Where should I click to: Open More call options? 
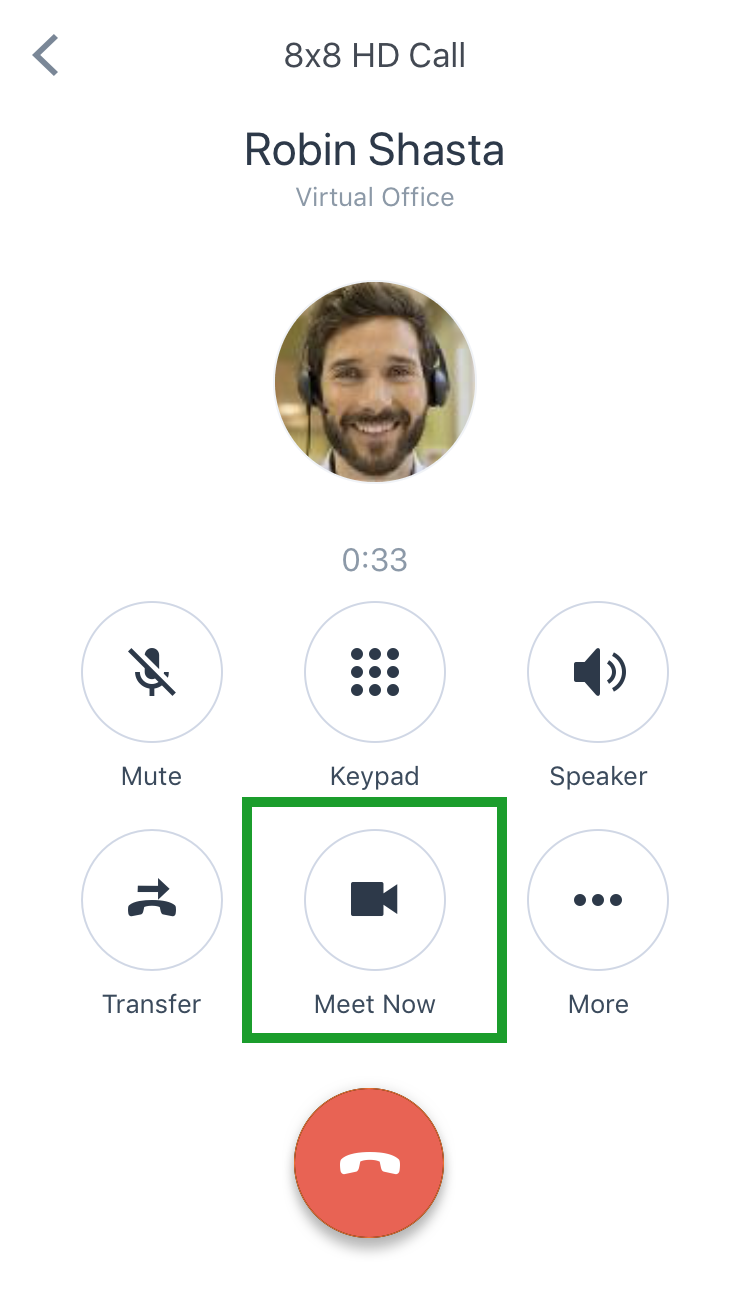click(x=598, y=900)
